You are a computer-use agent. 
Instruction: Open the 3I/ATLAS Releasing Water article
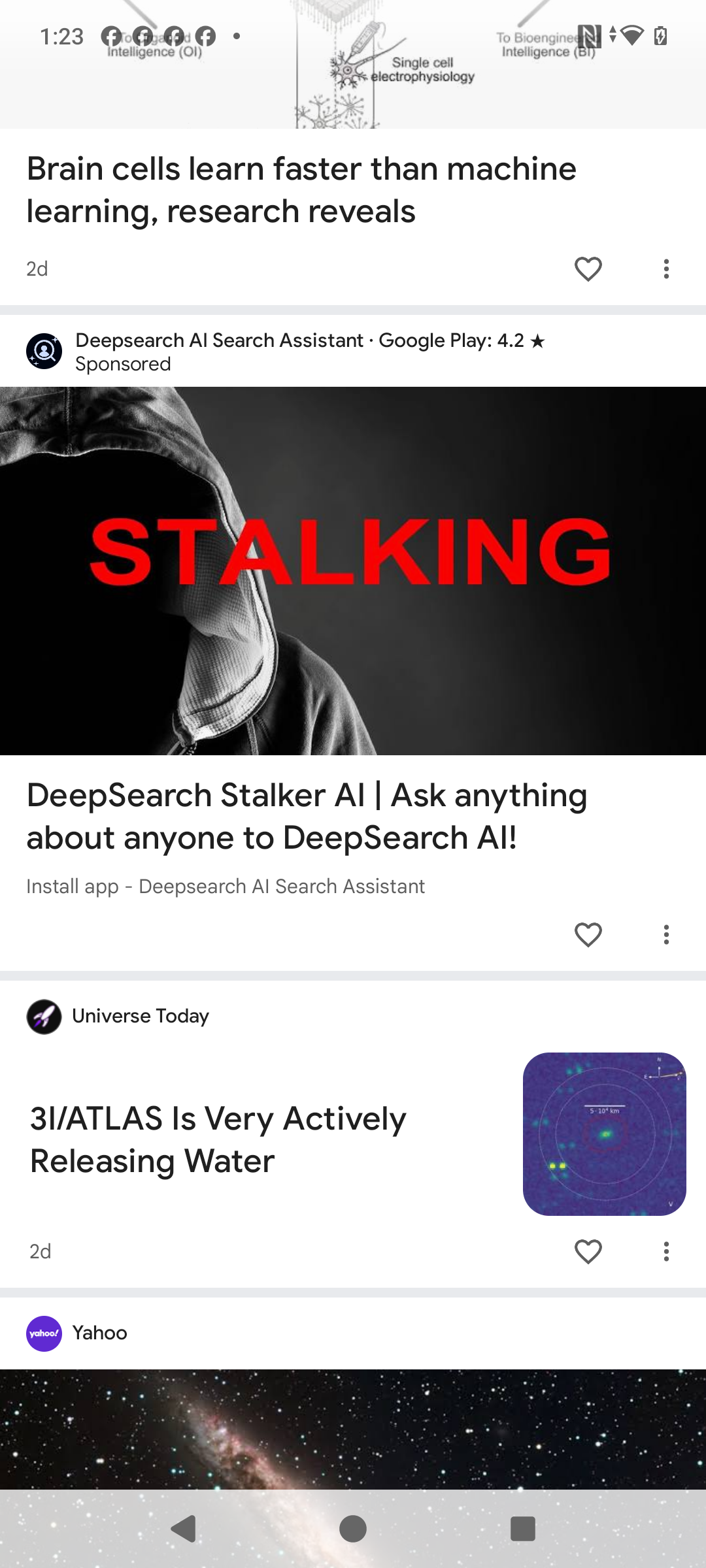pos(218,1139)
